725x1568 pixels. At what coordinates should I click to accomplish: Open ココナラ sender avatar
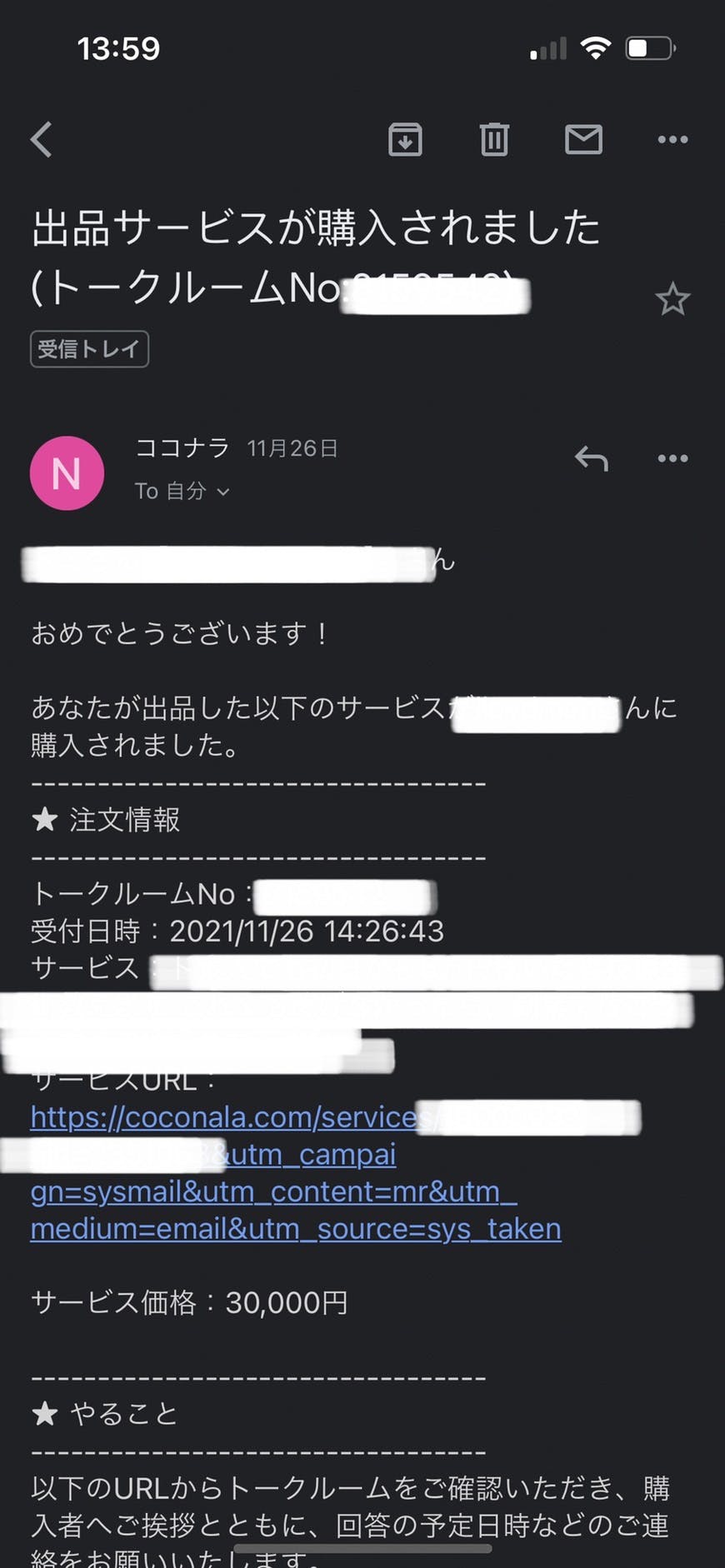coord(67,472)
